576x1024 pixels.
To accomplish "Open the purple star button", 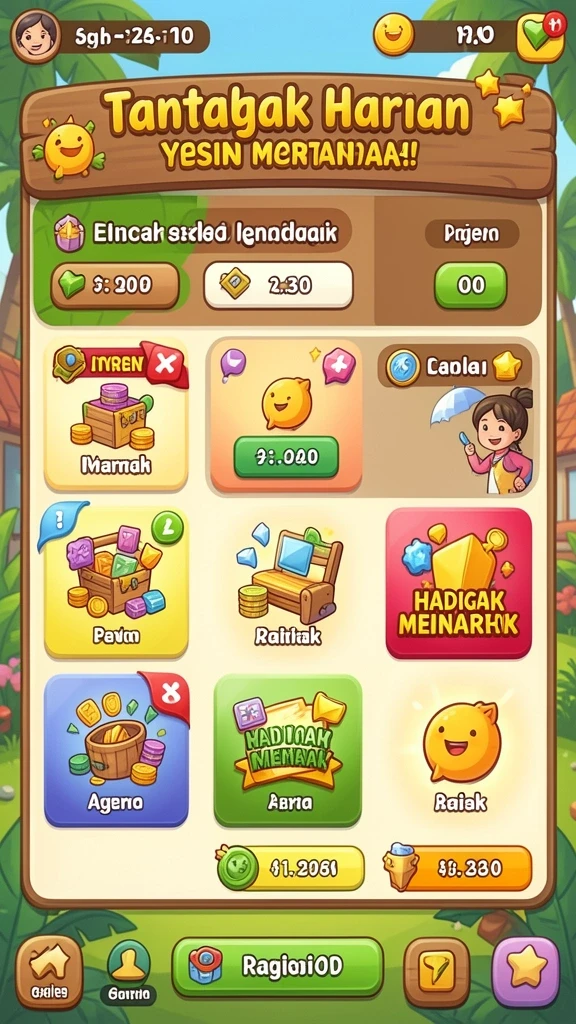I will [525, 972].
